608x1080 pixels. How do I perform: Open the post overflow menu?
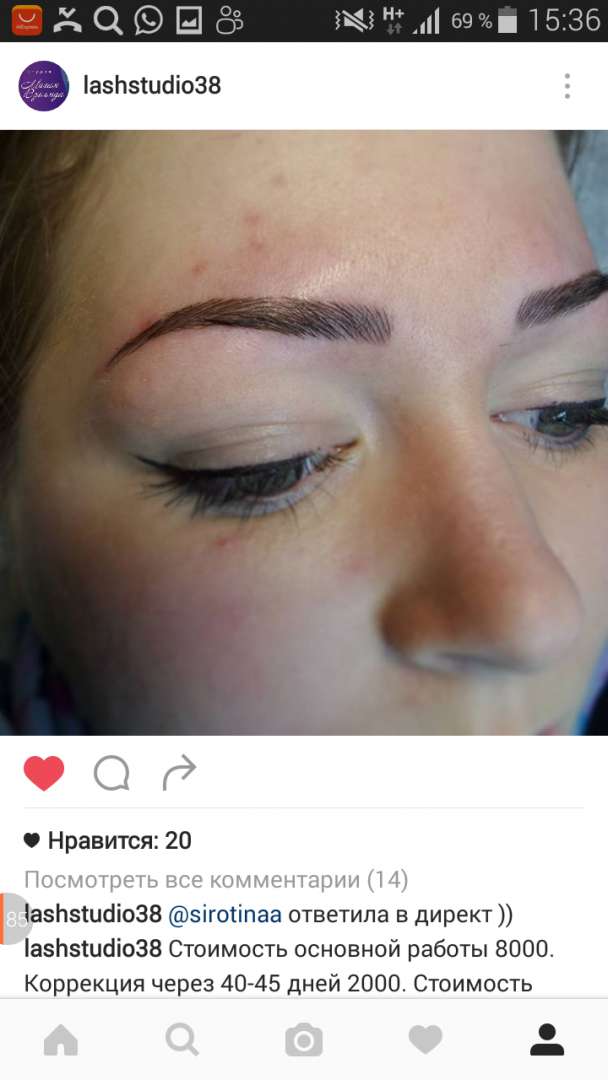pyautogui.click(x=567, y=86)
